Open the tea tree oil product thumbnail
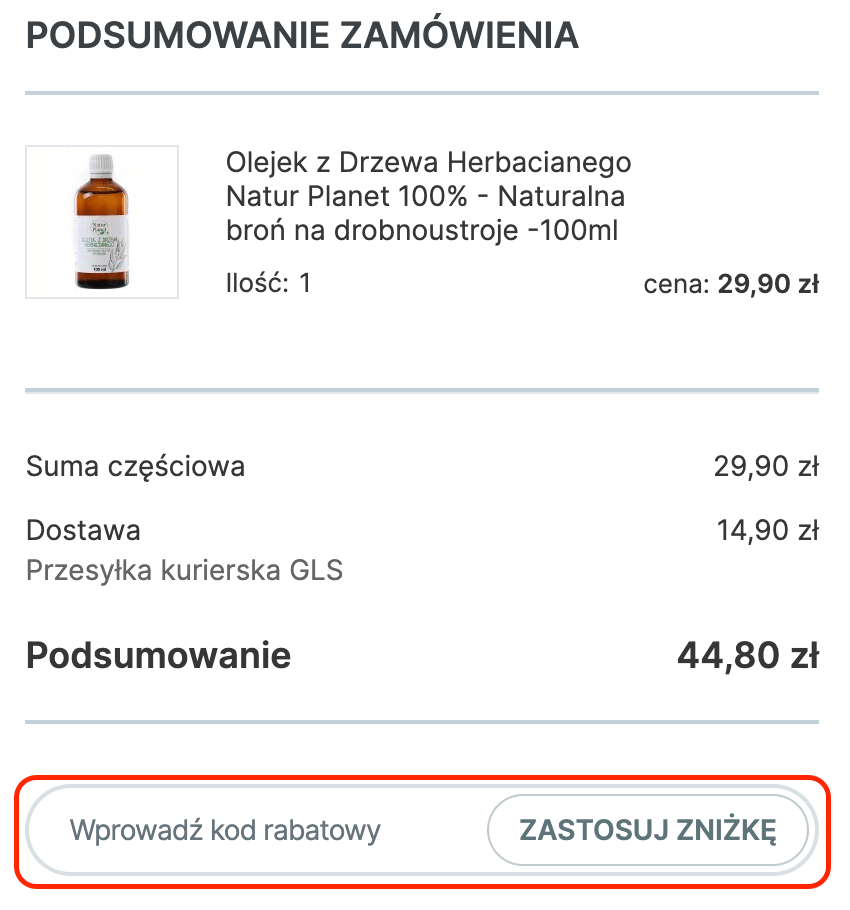 click(x=102, y=222)
